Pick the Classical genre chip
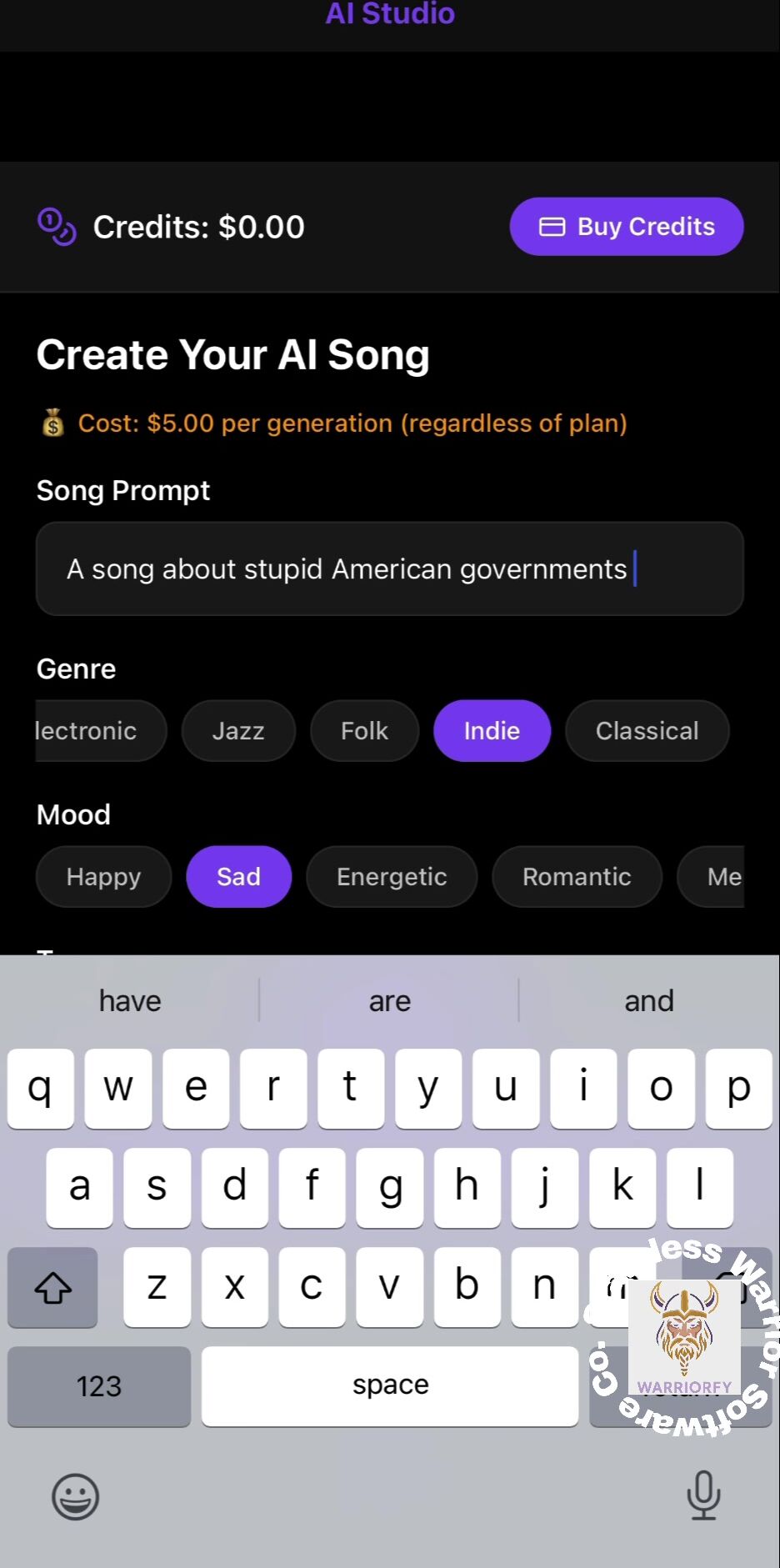This screenshot has width=780, height=1568. coord(647,731)
